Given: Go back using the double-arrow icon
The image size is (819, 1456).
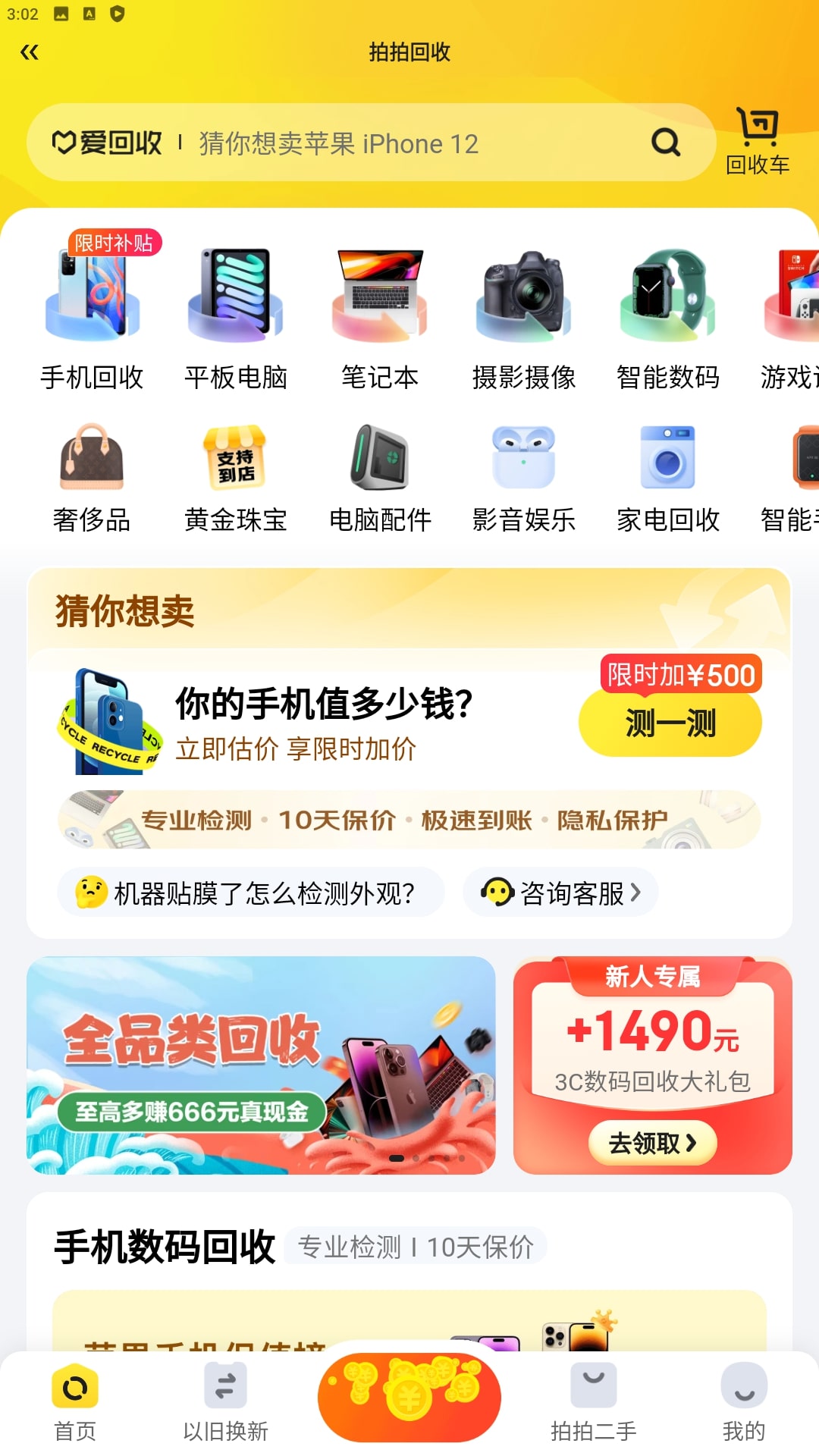Looking at the screenshot, I should click(x=30, y=52).
